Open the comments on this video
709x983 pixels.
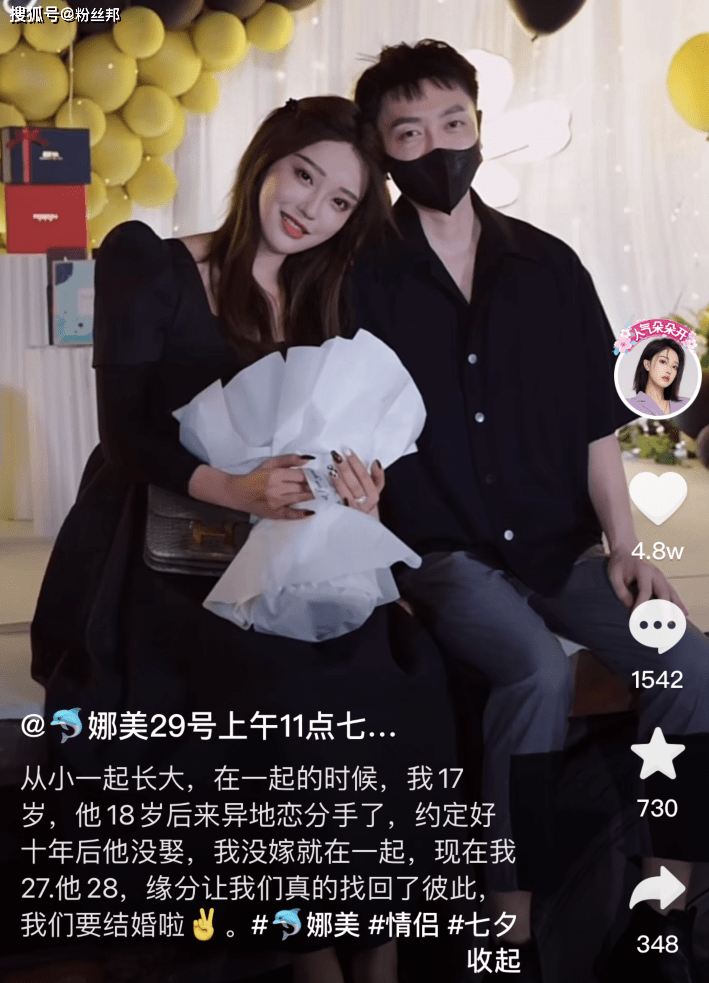(x=657, y=628)
